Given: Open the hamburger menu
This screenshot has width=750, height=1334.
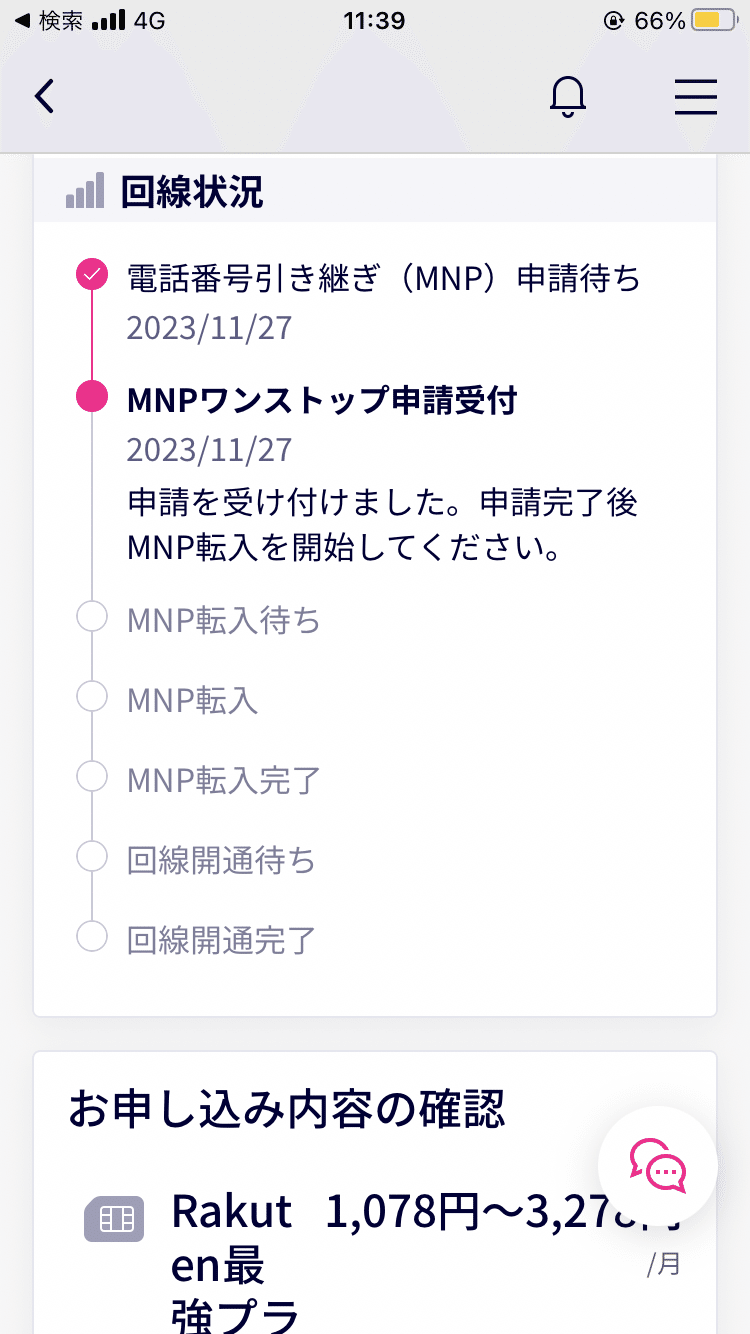Looking at the screenshot, I should tap(696, 96).
